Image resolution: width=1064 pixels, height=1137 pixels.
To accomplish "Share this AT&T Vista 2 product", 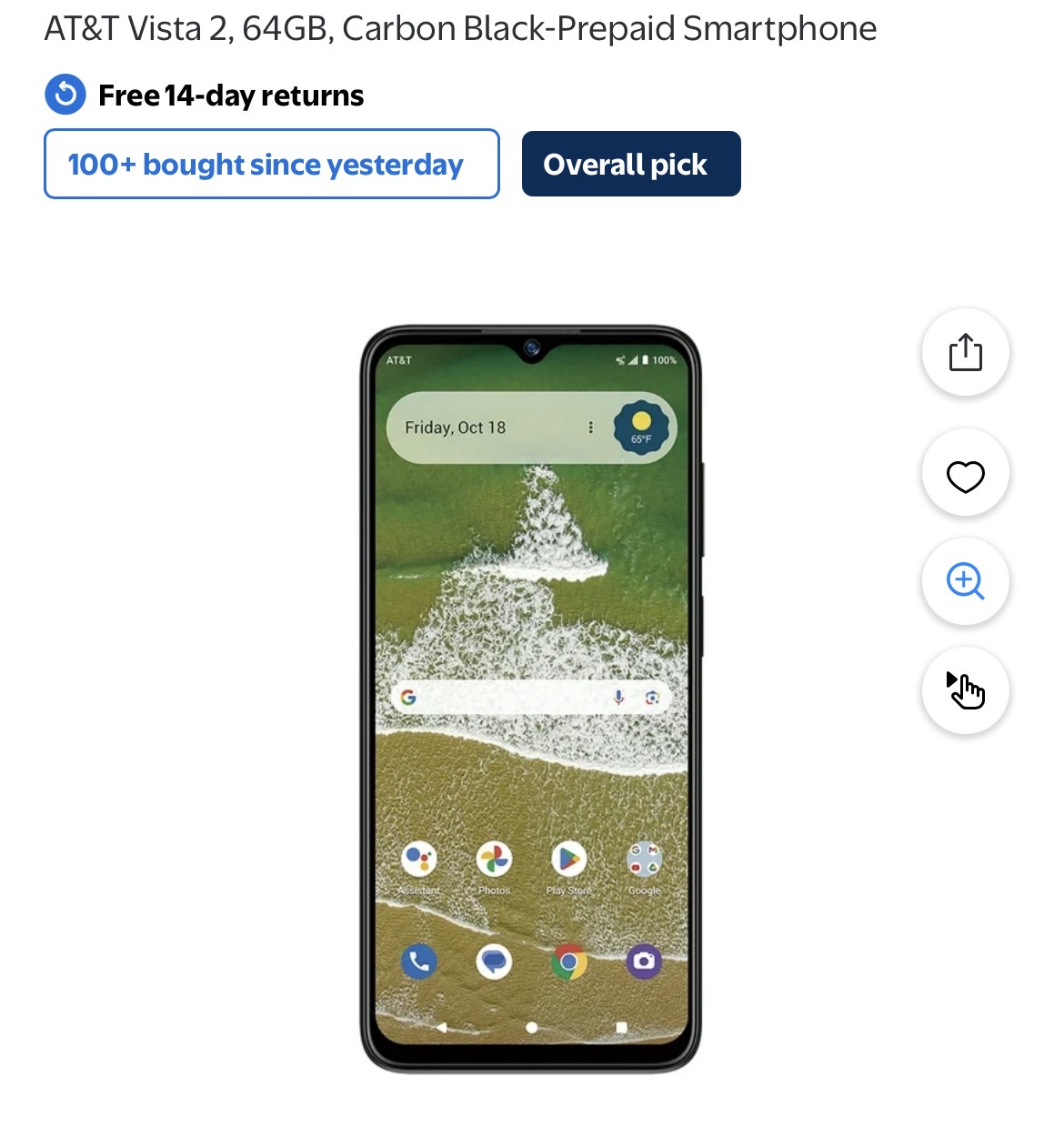I will [965, 353].
